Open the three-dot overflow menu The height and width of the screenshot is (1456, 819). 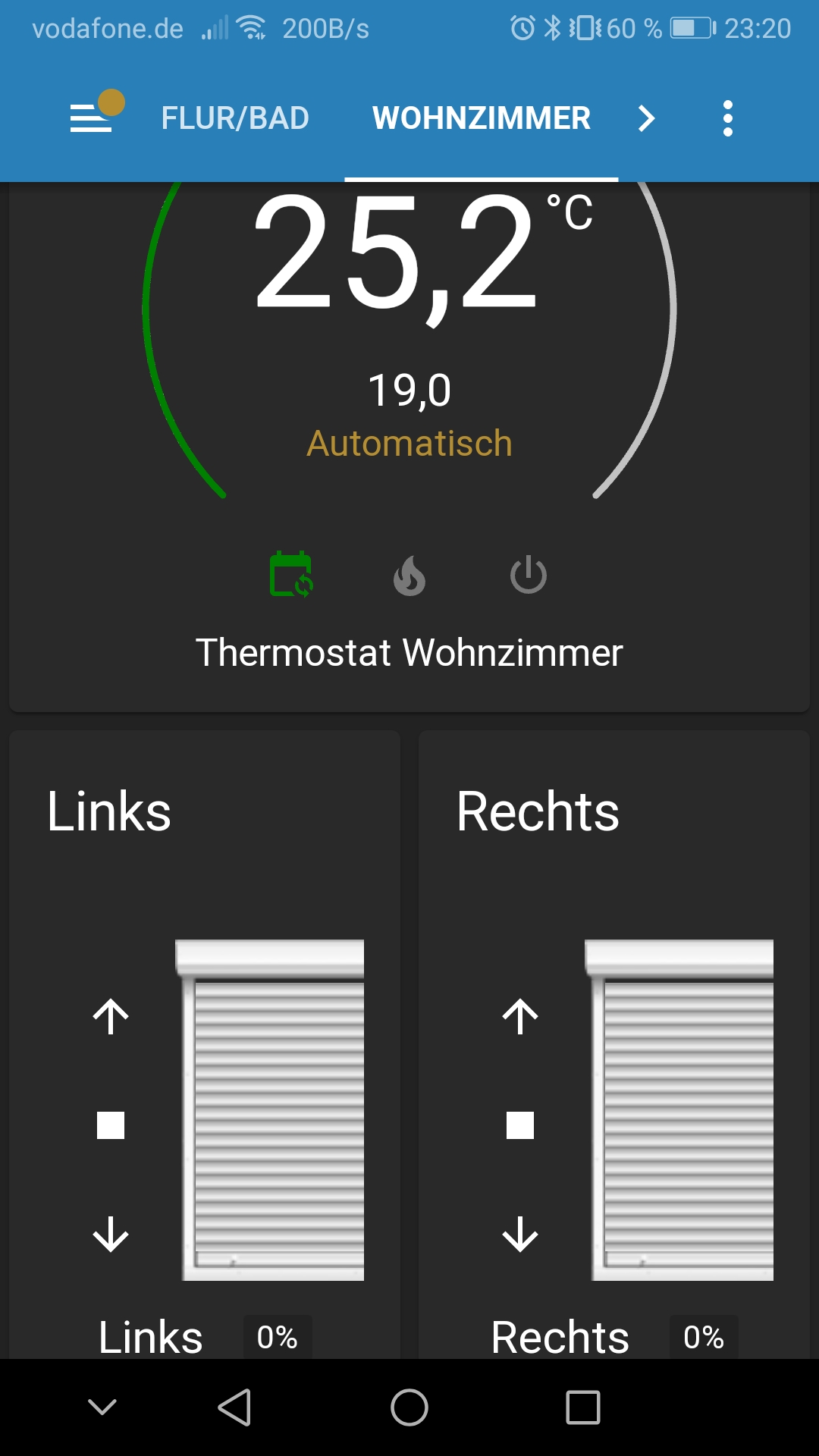pos(728,118)
